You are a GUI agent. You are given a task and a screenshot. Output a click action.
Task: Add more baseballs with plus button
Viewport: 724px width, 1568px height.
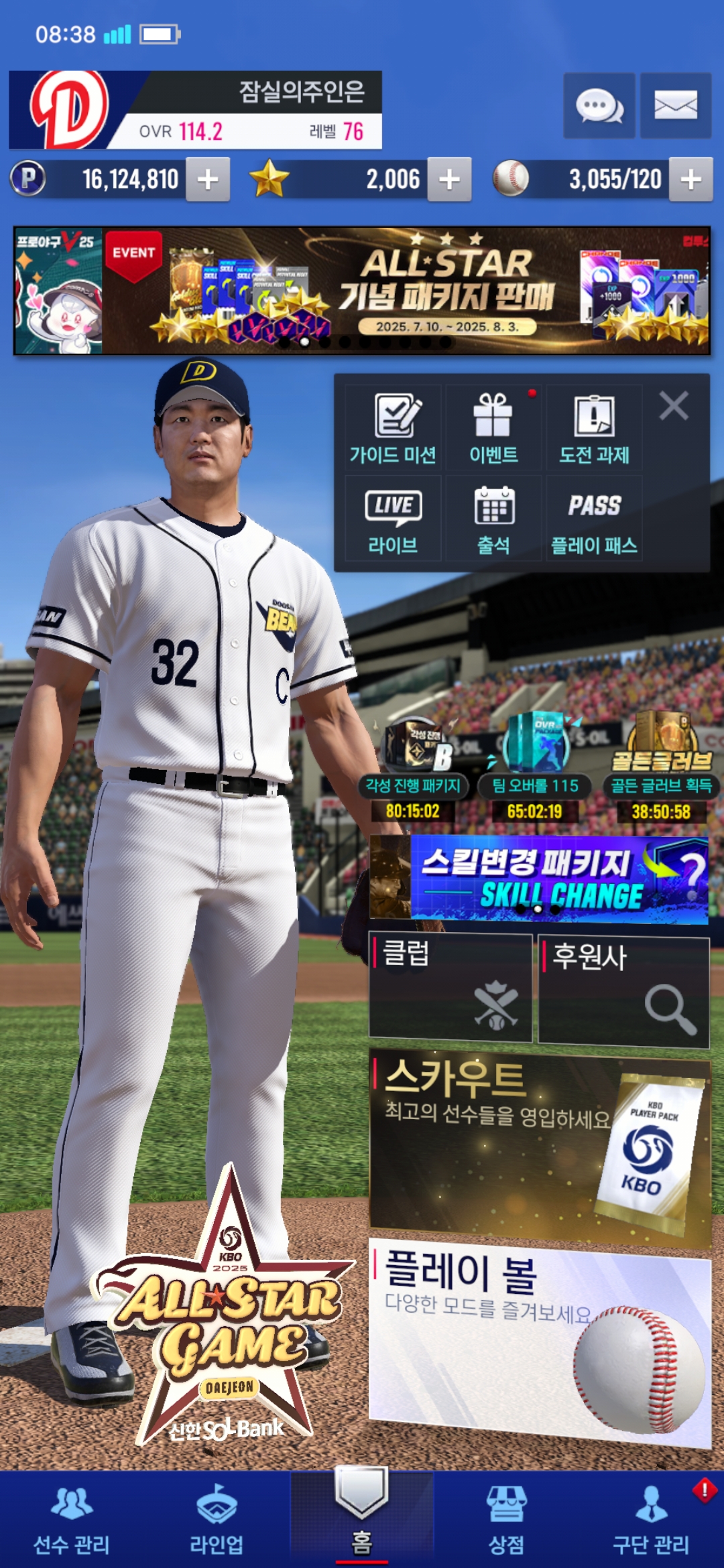tap(690, 180)
